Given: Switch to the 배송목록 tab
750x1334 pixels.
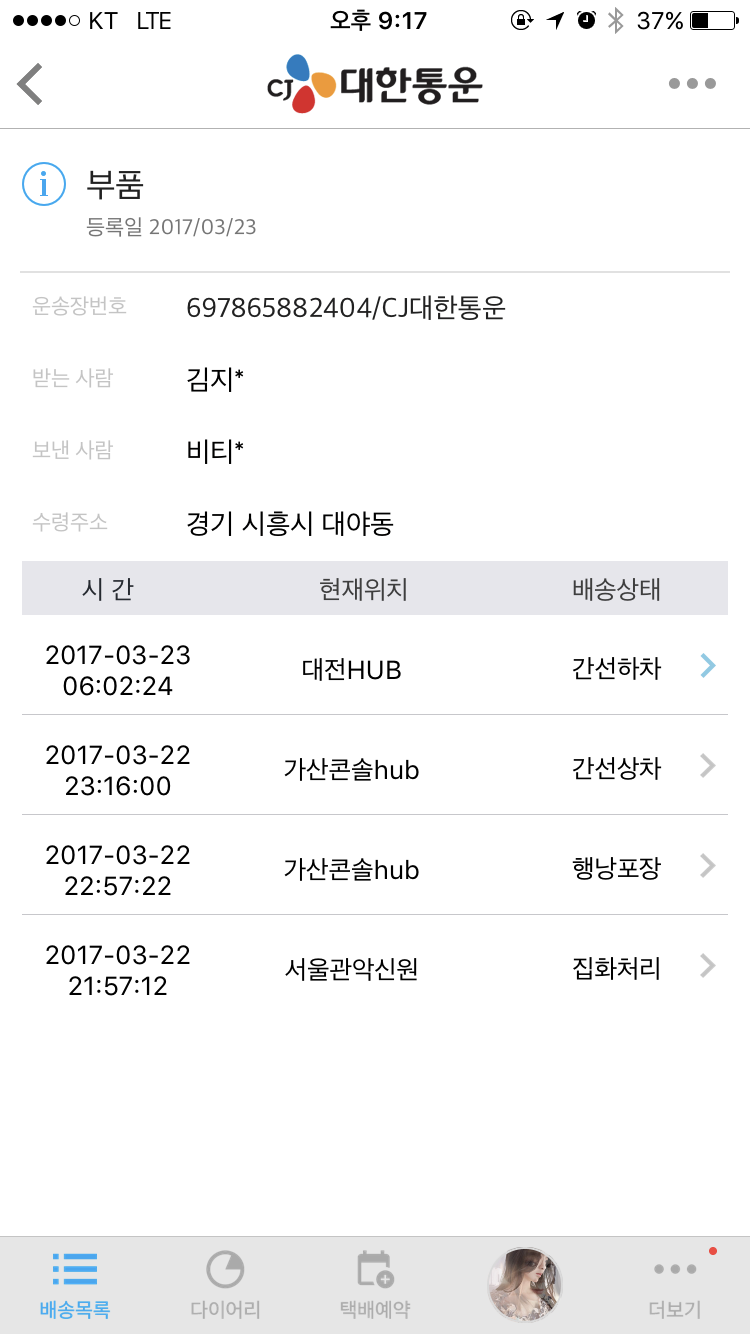Looking at the screenshot, I should [x=75, y=1285].
